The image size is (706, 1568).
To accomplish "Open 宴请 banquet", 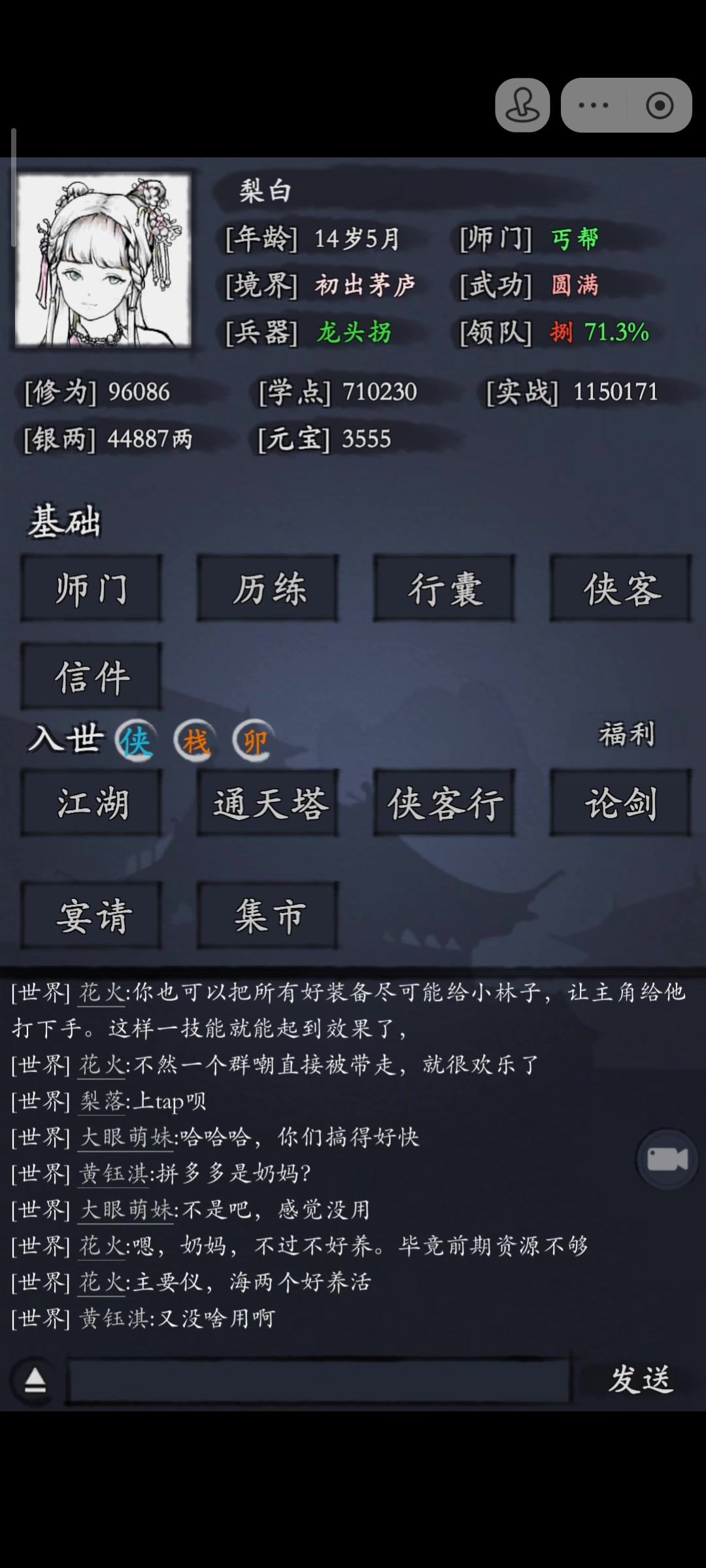I will [92, 915].
